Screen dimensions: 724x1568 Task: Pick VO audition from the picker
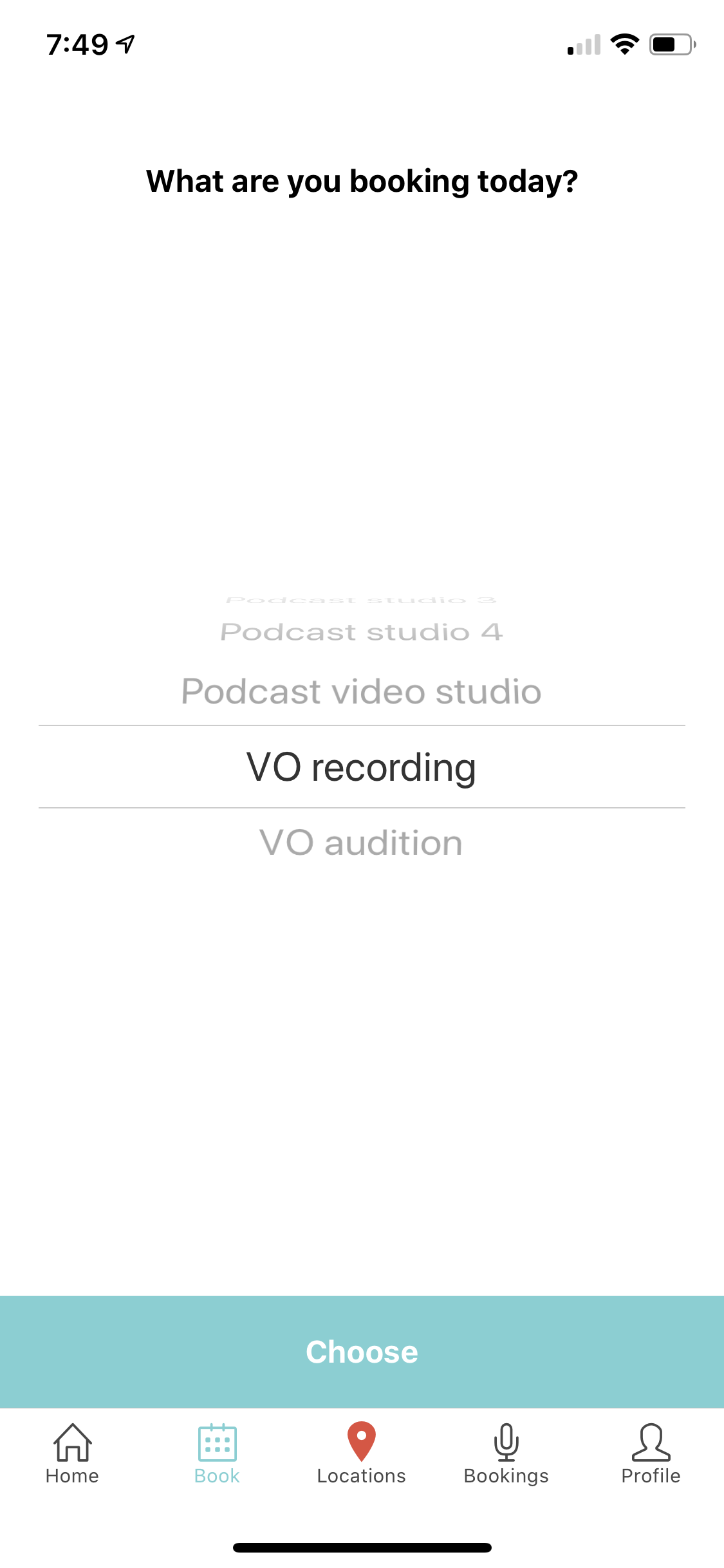(362, 843)
